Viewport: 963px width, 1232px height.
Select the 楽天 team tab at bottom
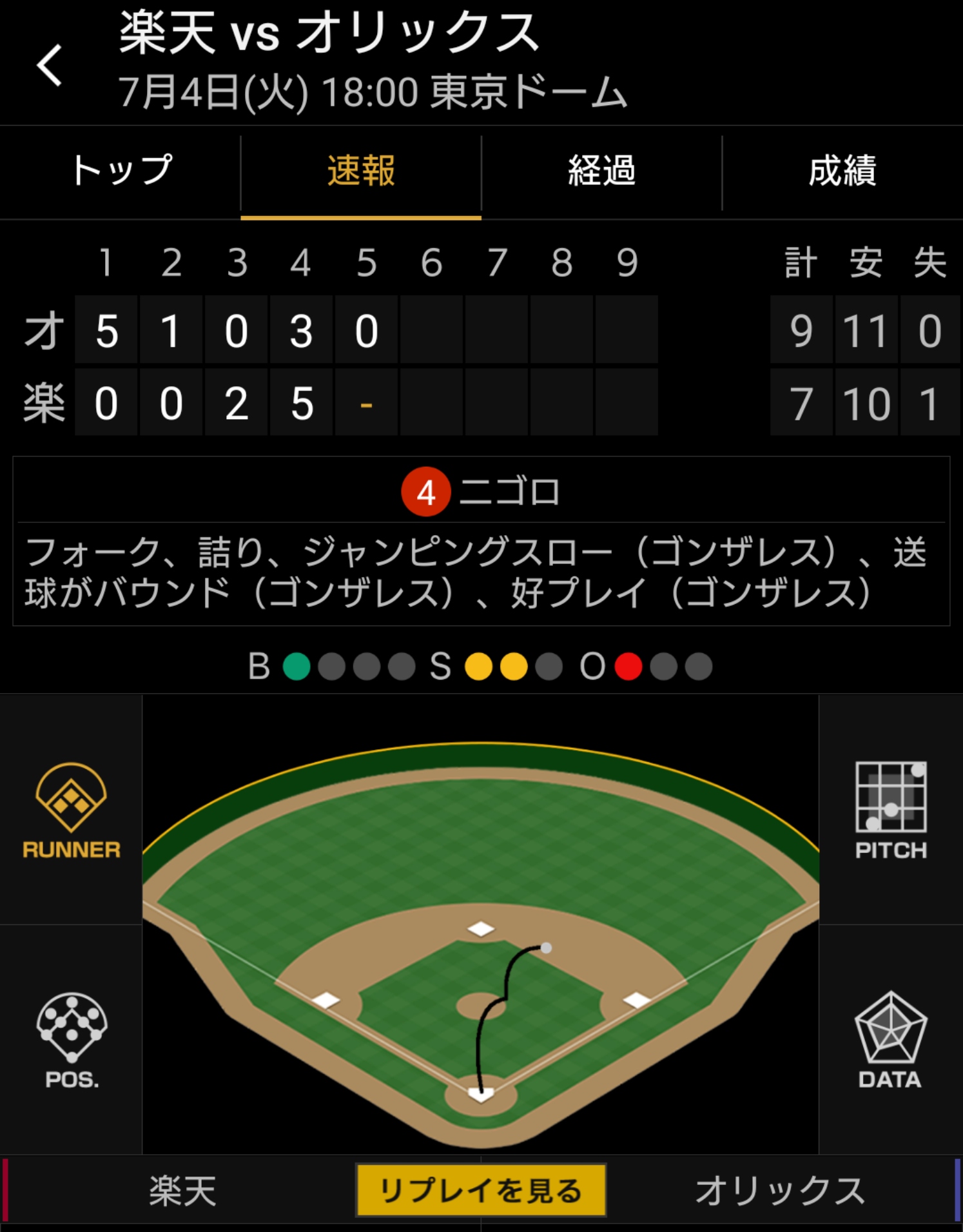coord(182,1190)
